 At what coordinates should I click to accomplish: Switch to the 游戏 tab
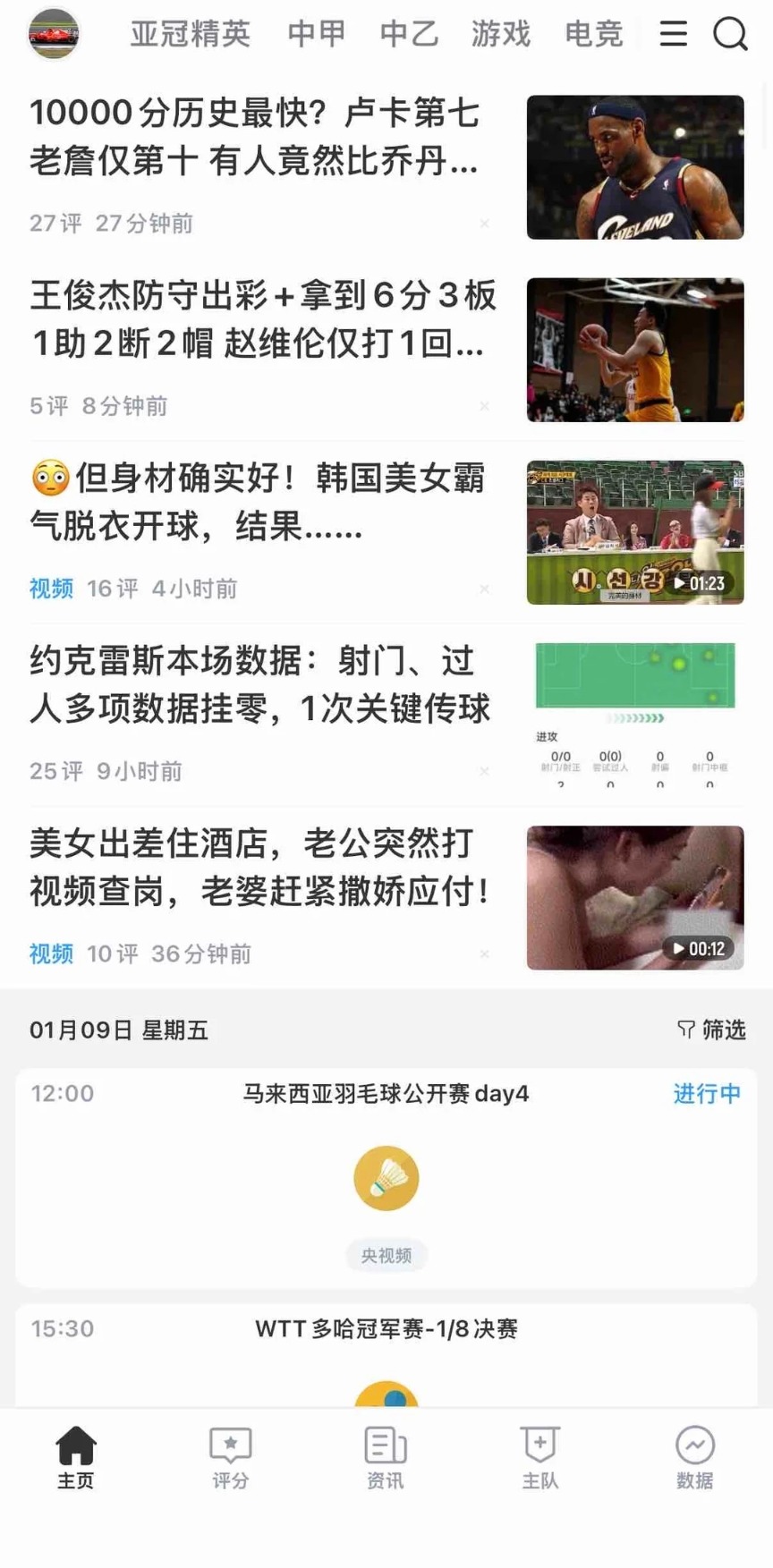pyautogui.click(x=501, y=35)
